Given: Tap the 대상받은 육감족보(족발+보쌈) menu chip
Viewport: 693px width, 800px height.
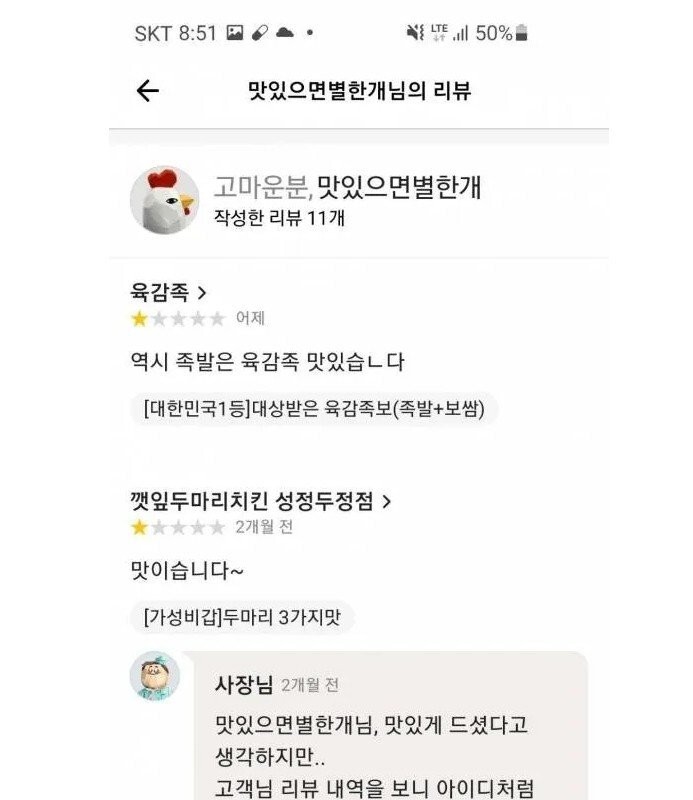Looking at the screenshot, I should [314, 408].
